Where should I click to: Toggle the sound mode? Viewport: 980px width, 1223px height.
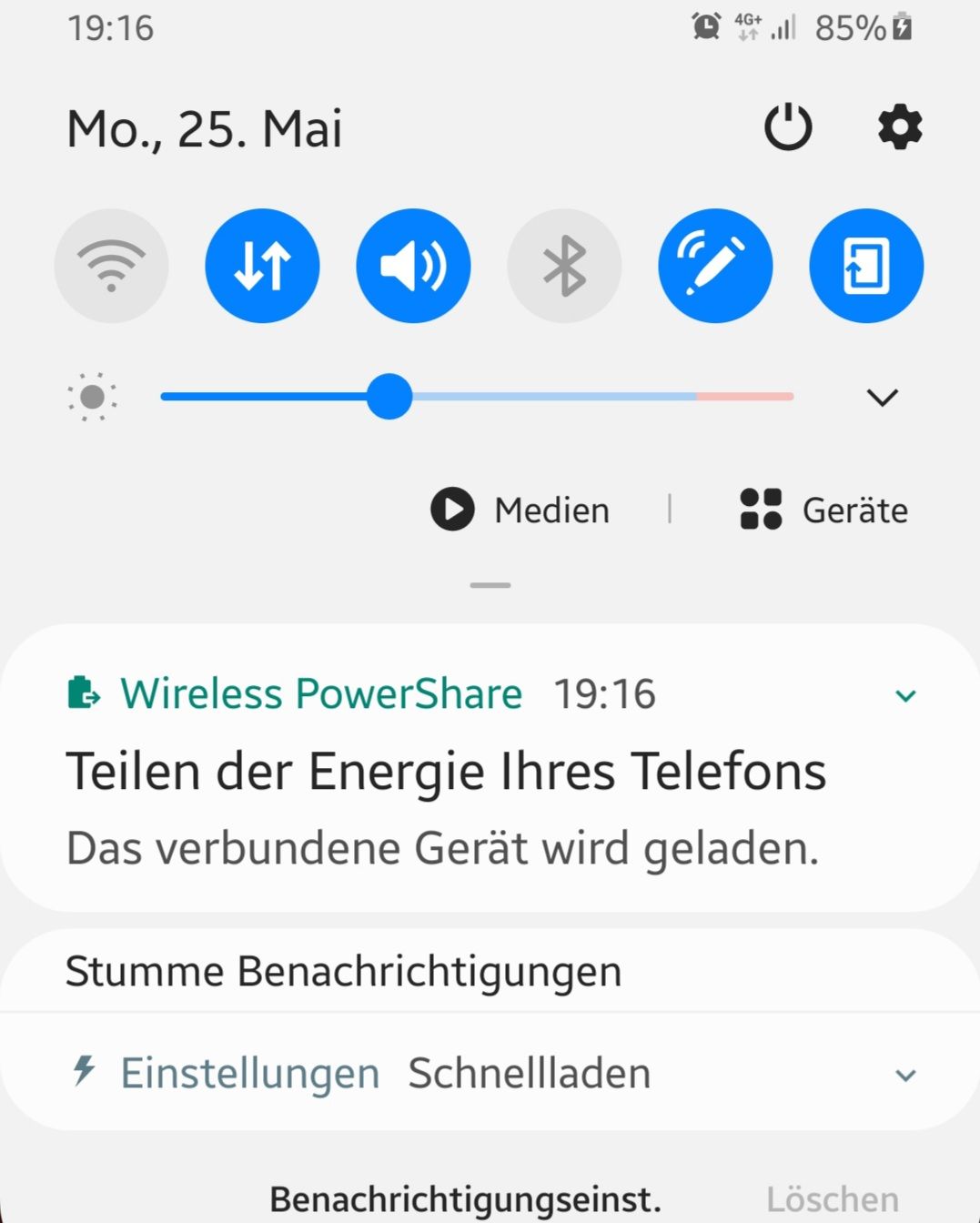413,266
